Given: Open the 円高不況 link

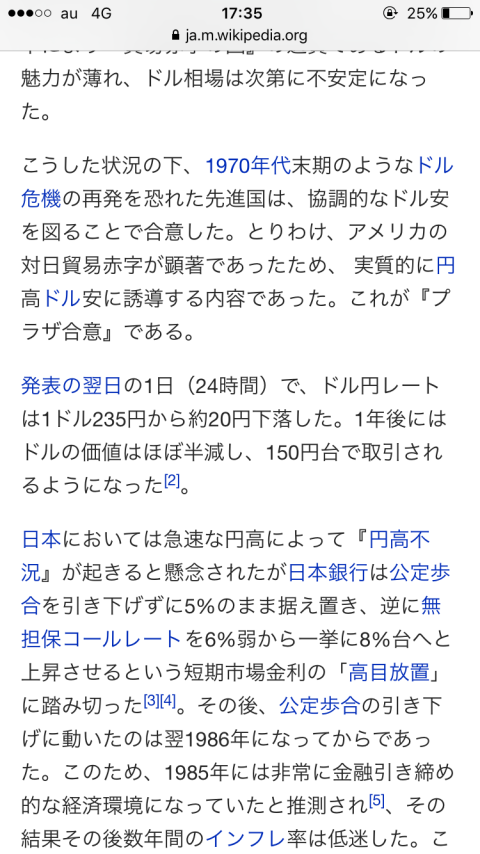Looking at the screenshot, I should 399,540.
